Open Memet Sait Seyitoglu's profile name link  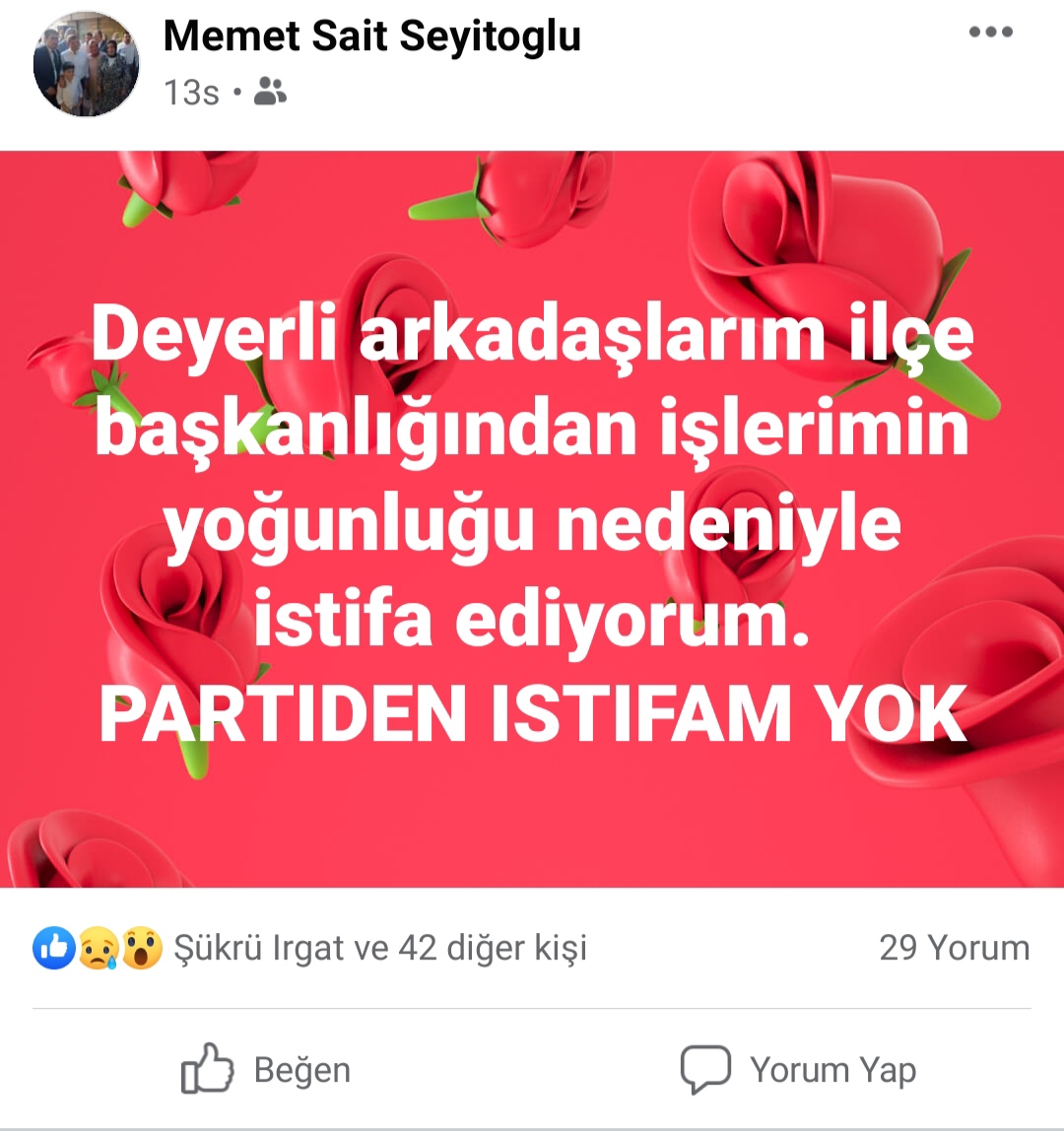click(371, 36)
